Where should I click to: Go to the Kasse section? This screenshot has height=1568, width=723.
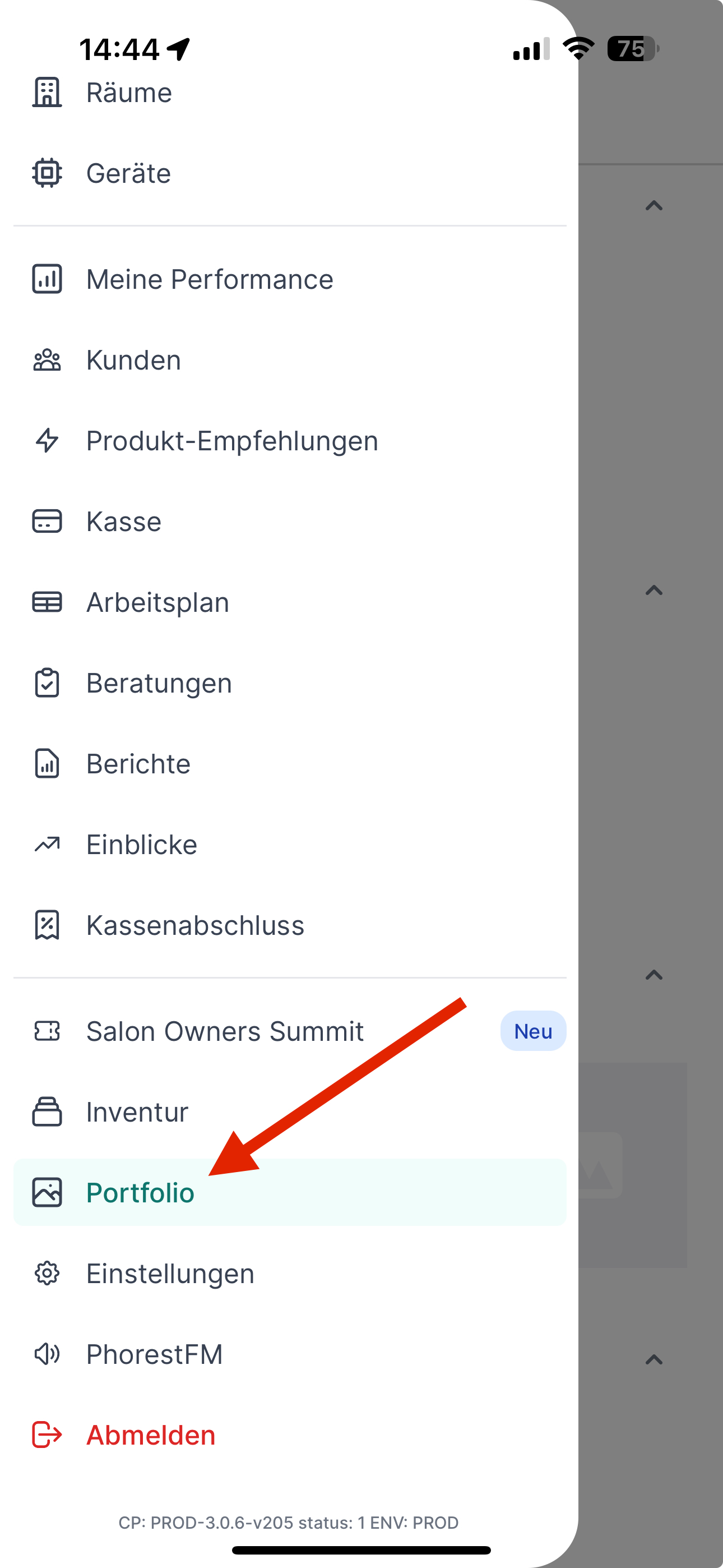tap(123, 522)
